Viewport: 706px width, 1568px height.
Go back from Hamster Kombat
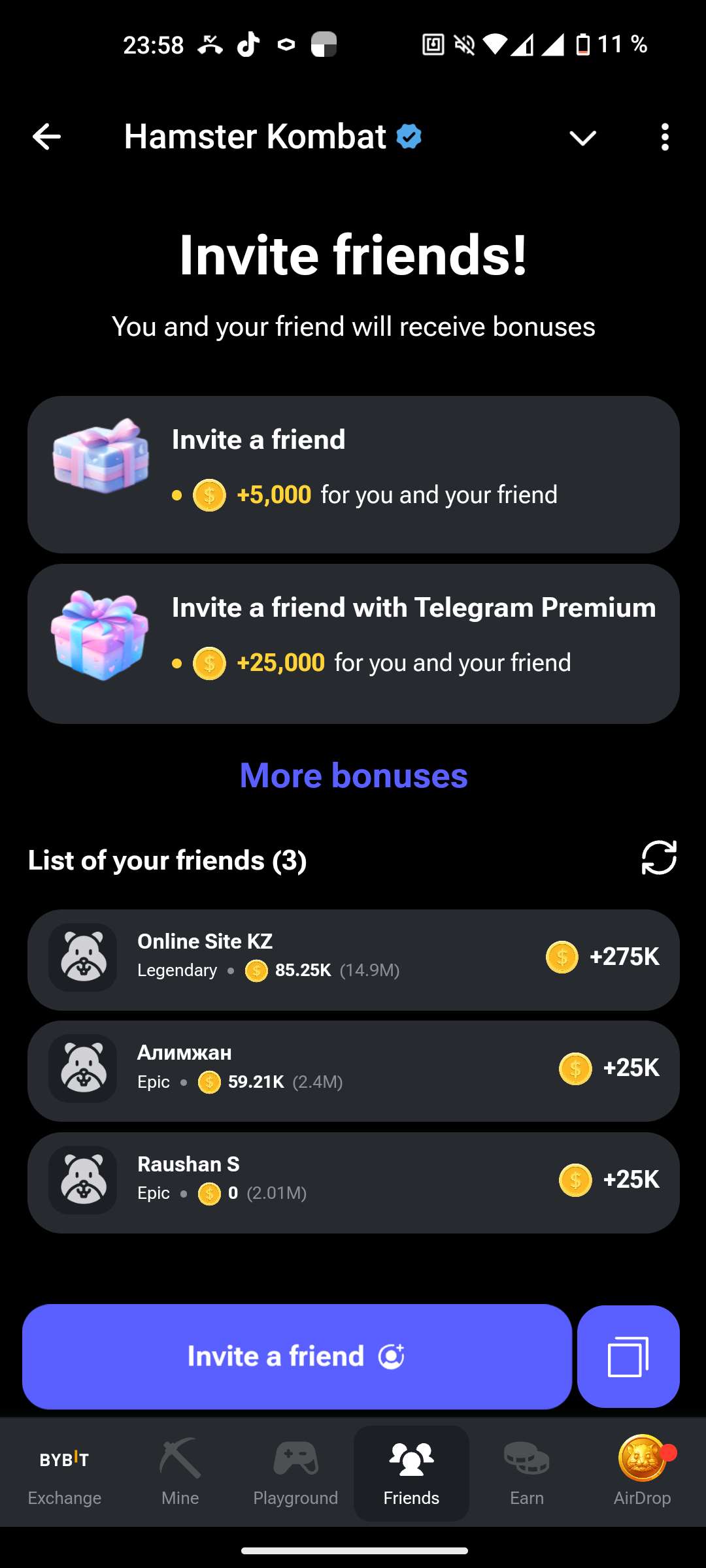[46, 137]
